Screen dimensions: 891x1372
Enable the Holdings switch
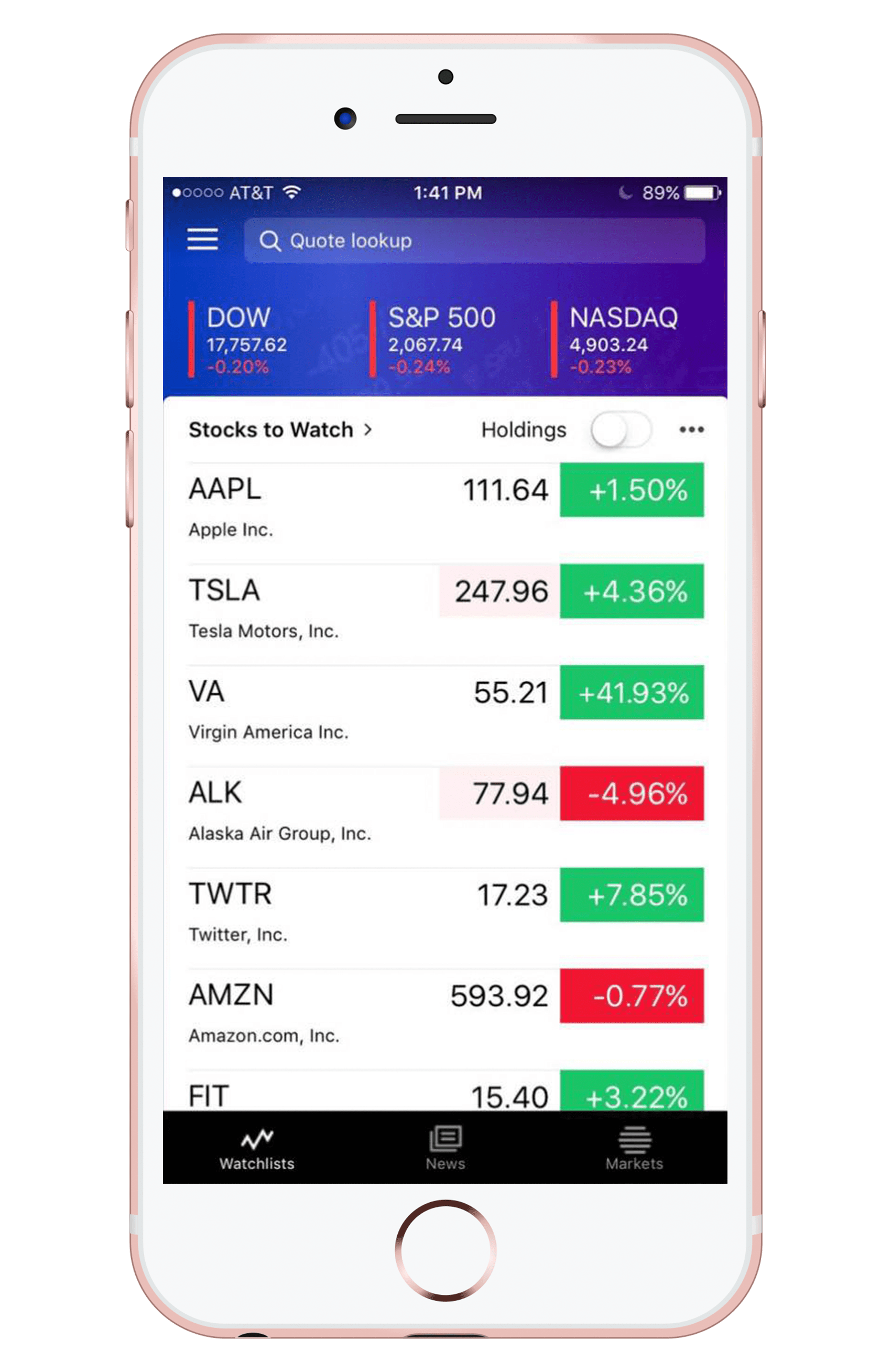[x=621, y=430]
